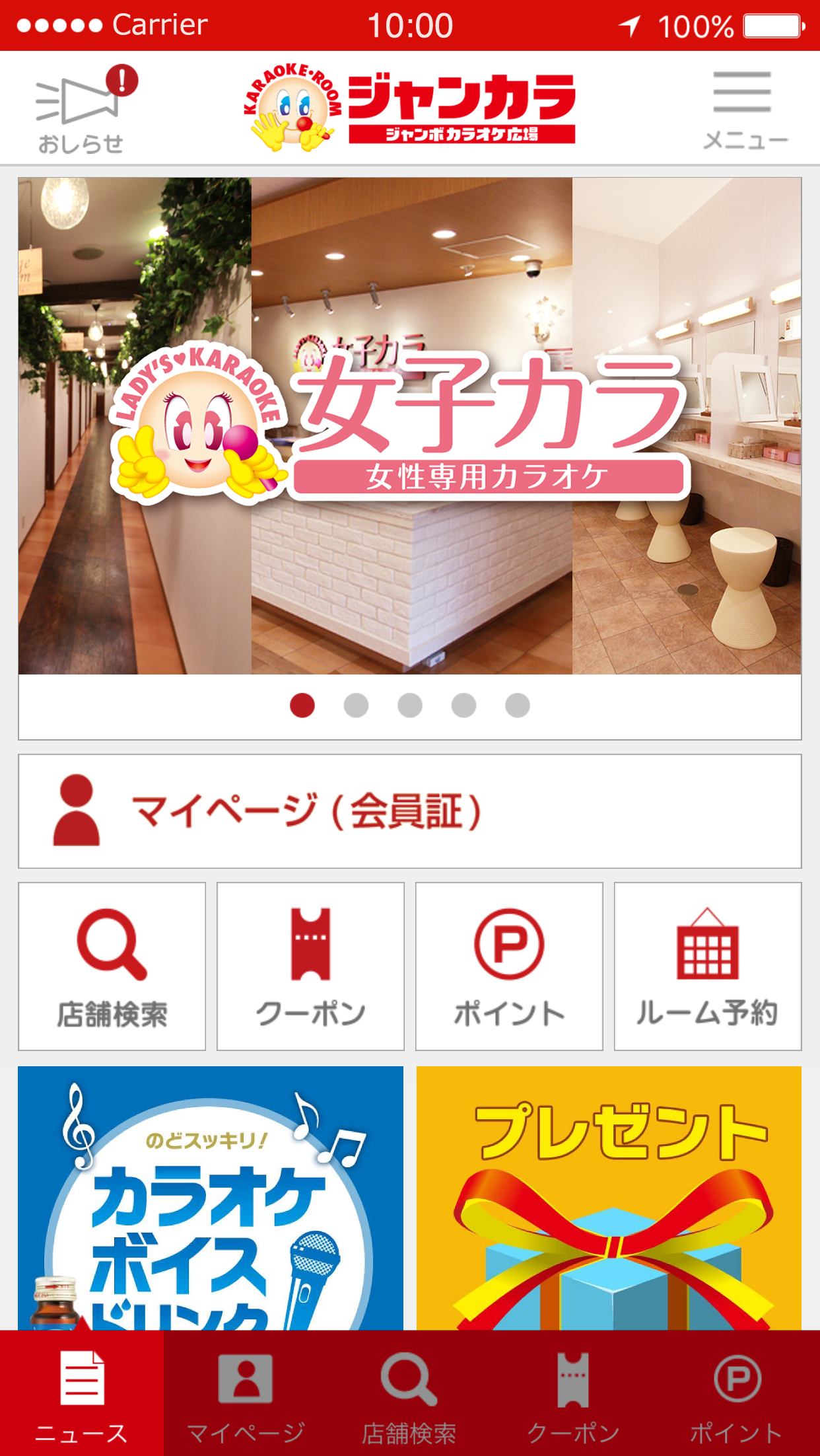
Task: Select the ポイント bottom tab
Action: [x=737, y=1394]
